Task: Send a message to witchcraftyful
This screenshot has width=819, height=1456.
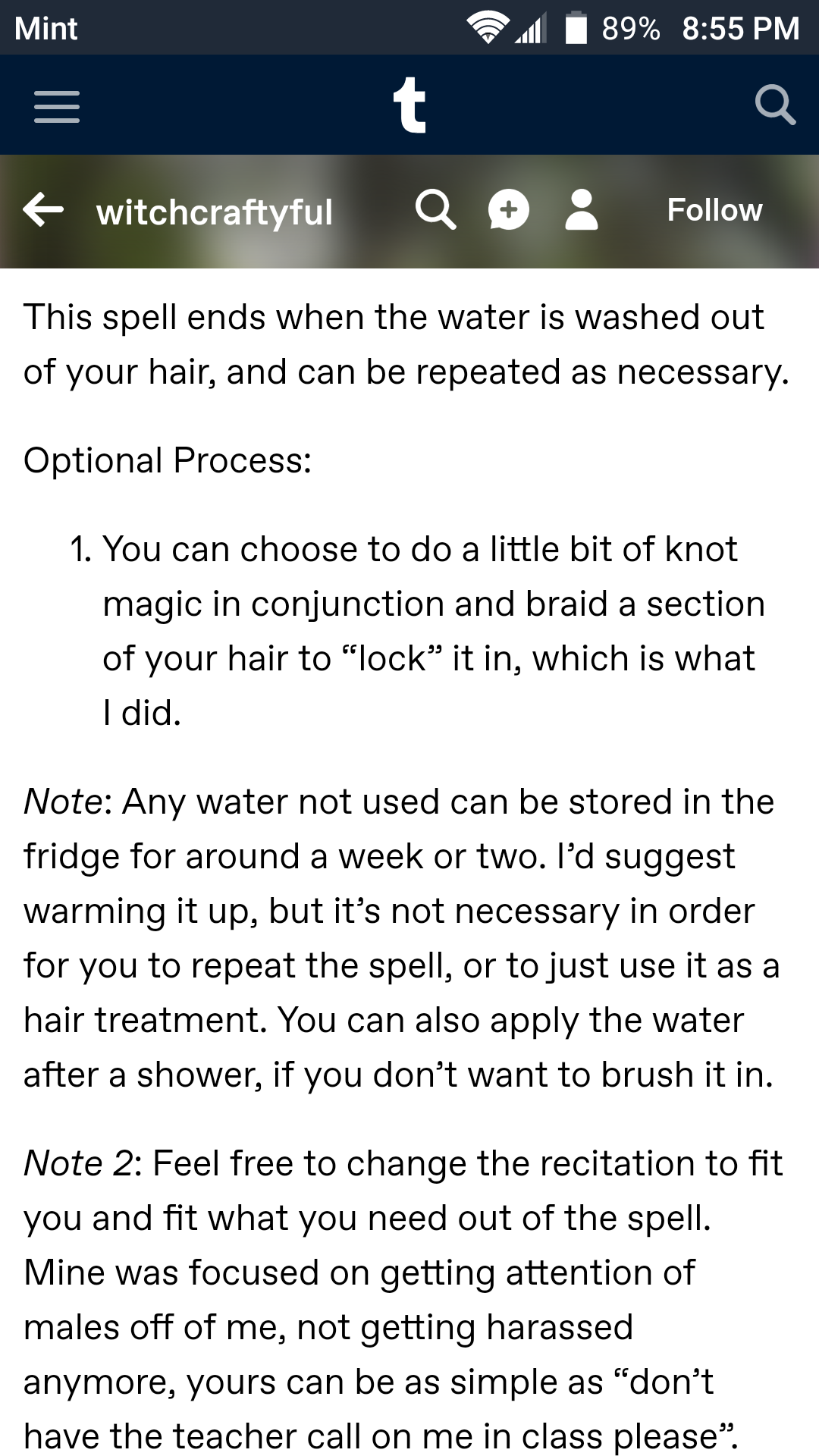Action: coord(508,210)
